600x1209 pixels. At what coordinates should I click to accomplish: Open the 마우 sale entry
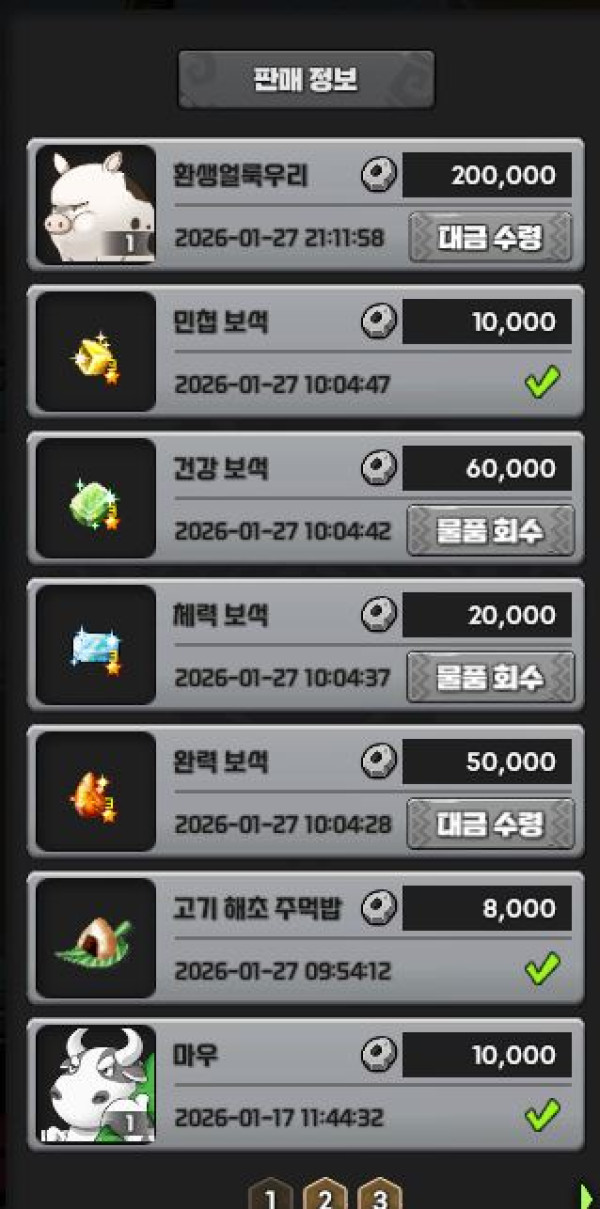click(x=305, y=1085)
